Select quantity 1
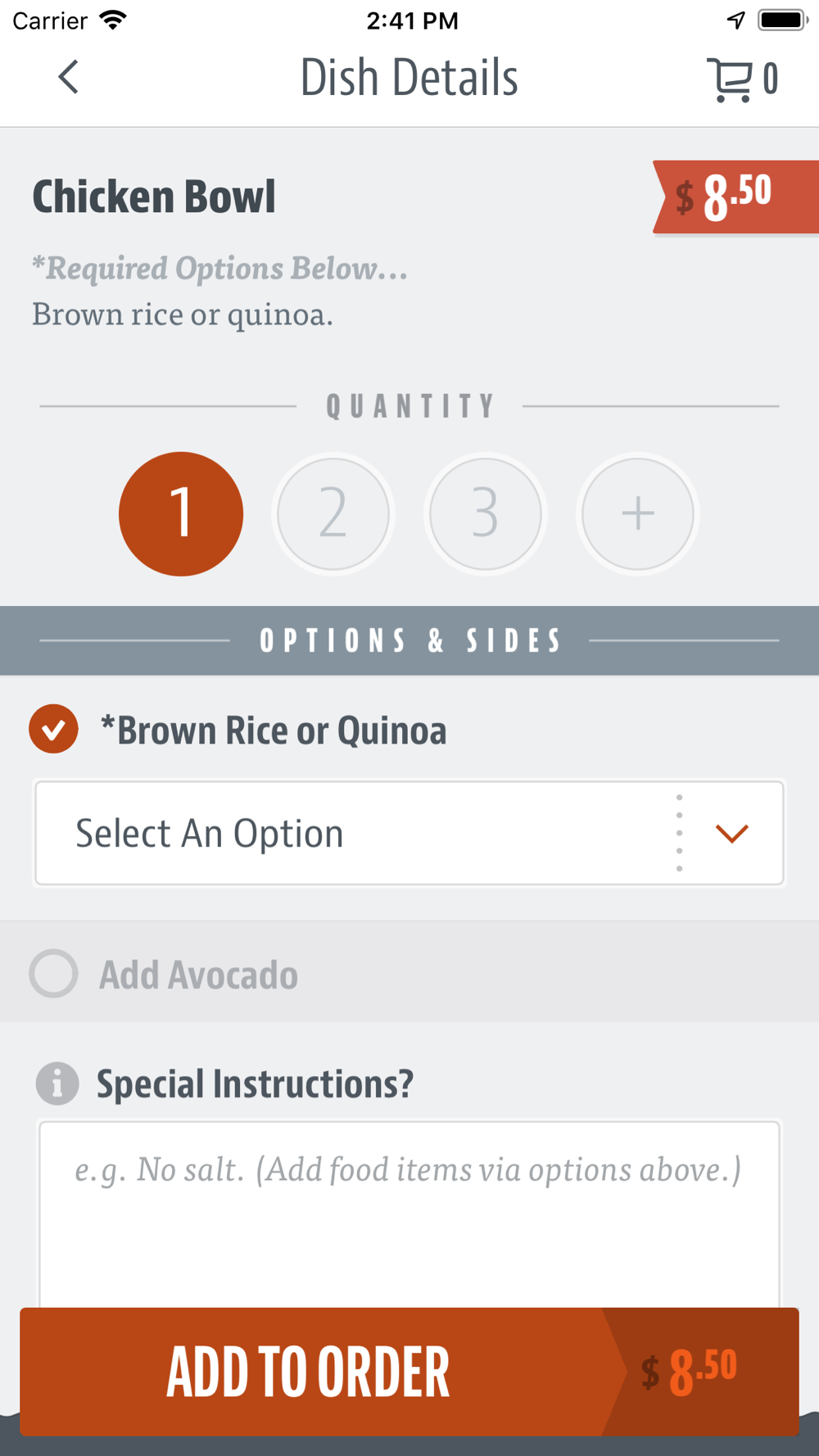819x1456 pixels. (x=181, y=514)
